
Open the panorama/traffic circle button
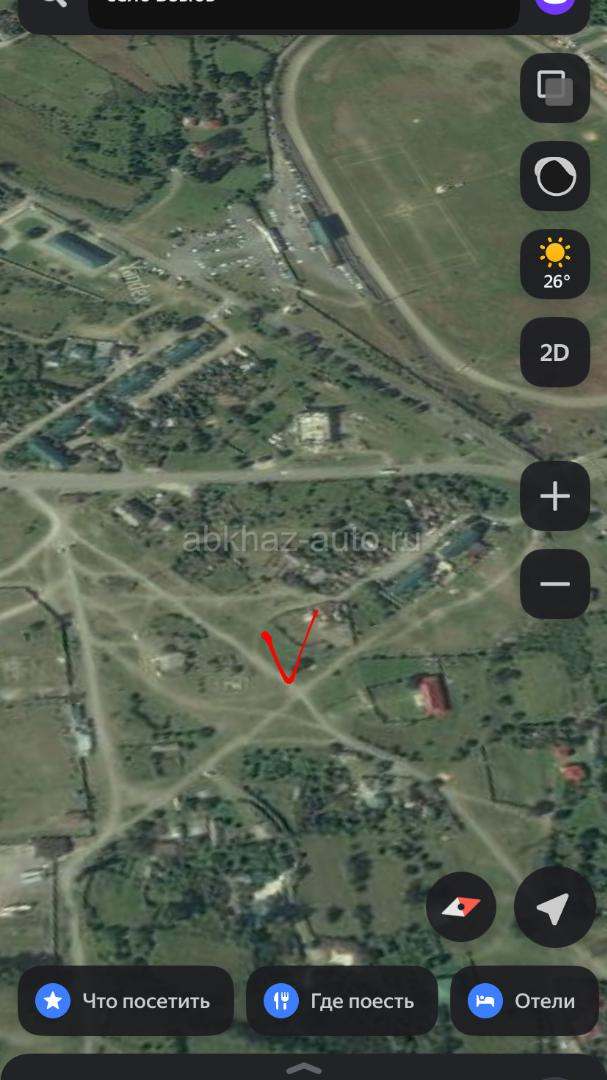tap(555, 176)
